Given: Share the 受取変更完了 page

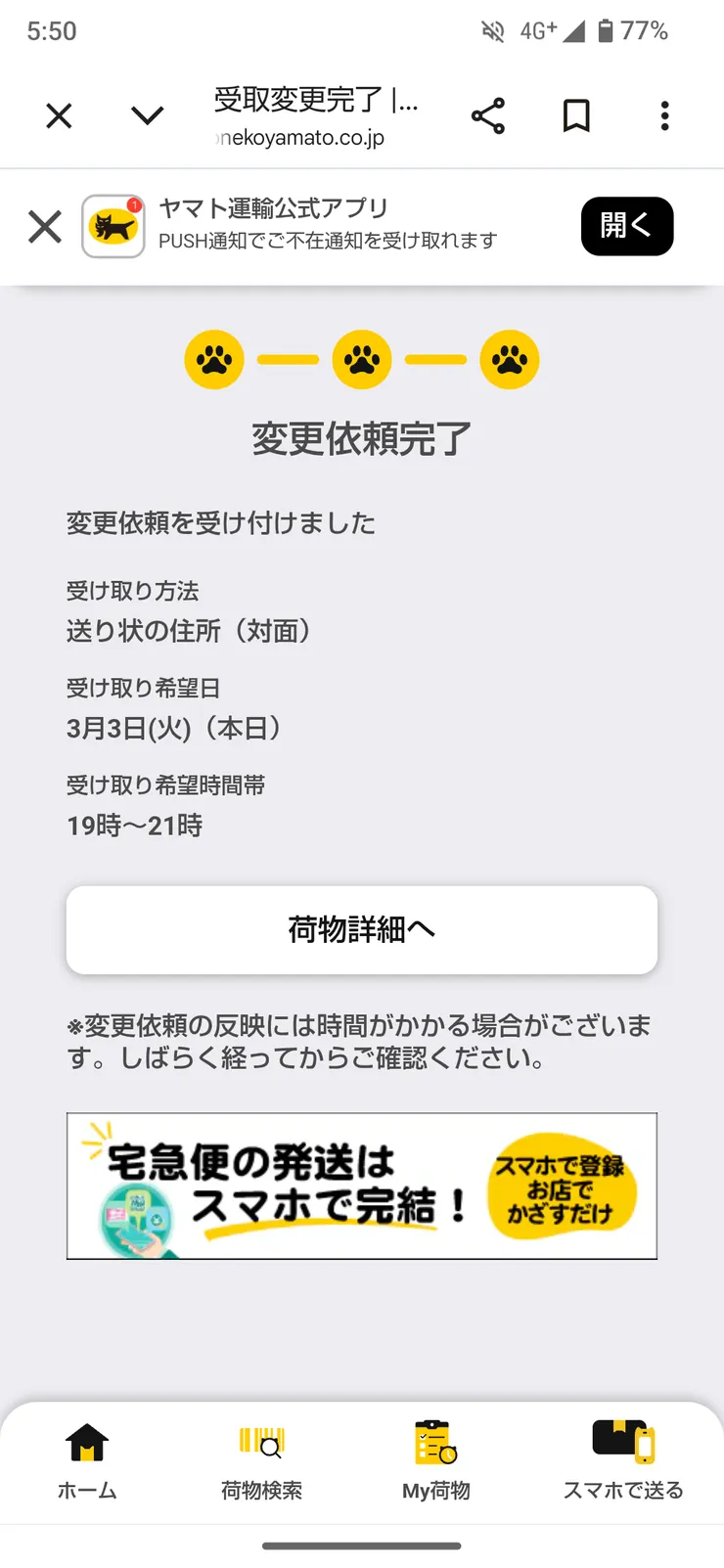Looking at the screenshot, I should point(487,114).
